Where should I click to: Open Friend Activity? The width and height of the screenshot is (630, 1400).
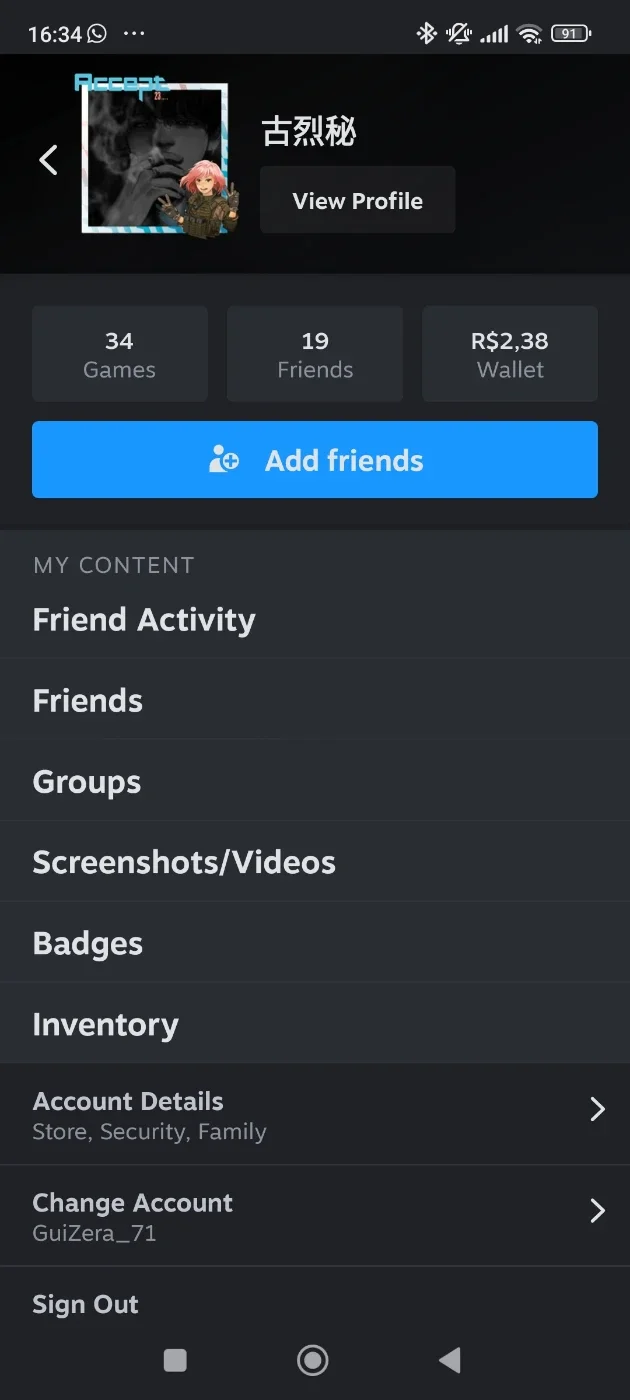pyautogui.click(x=315, y=619)
